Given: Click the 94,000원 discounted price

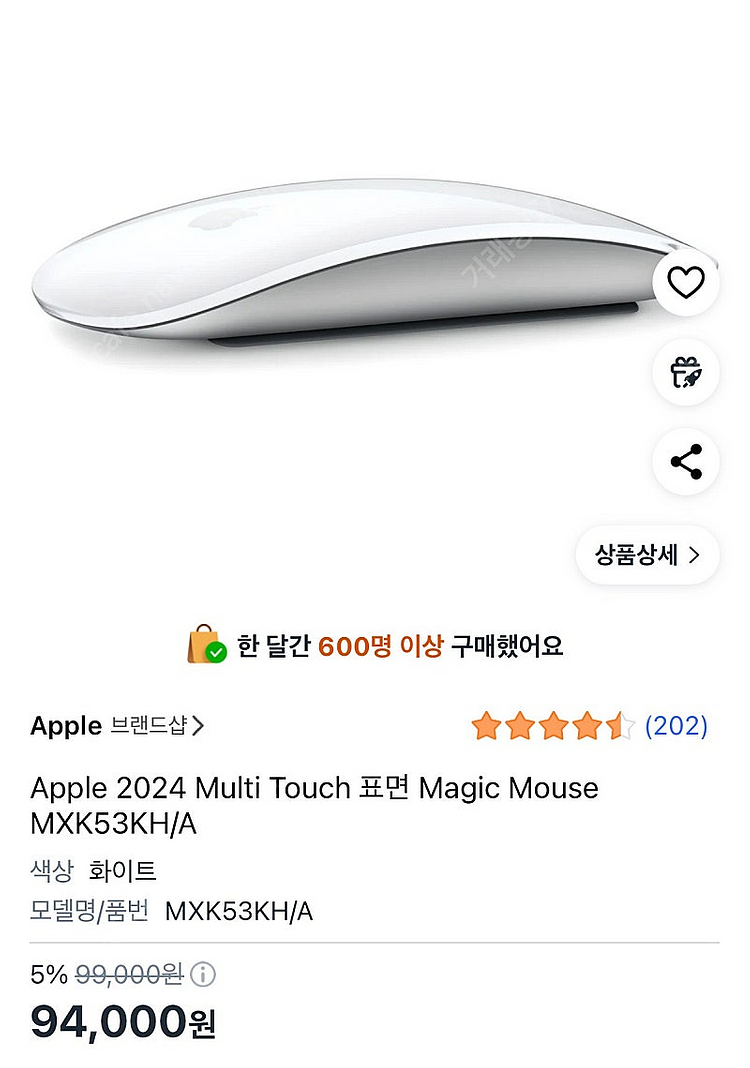Looking at the screenshot, I should (x=125, y=1023).
